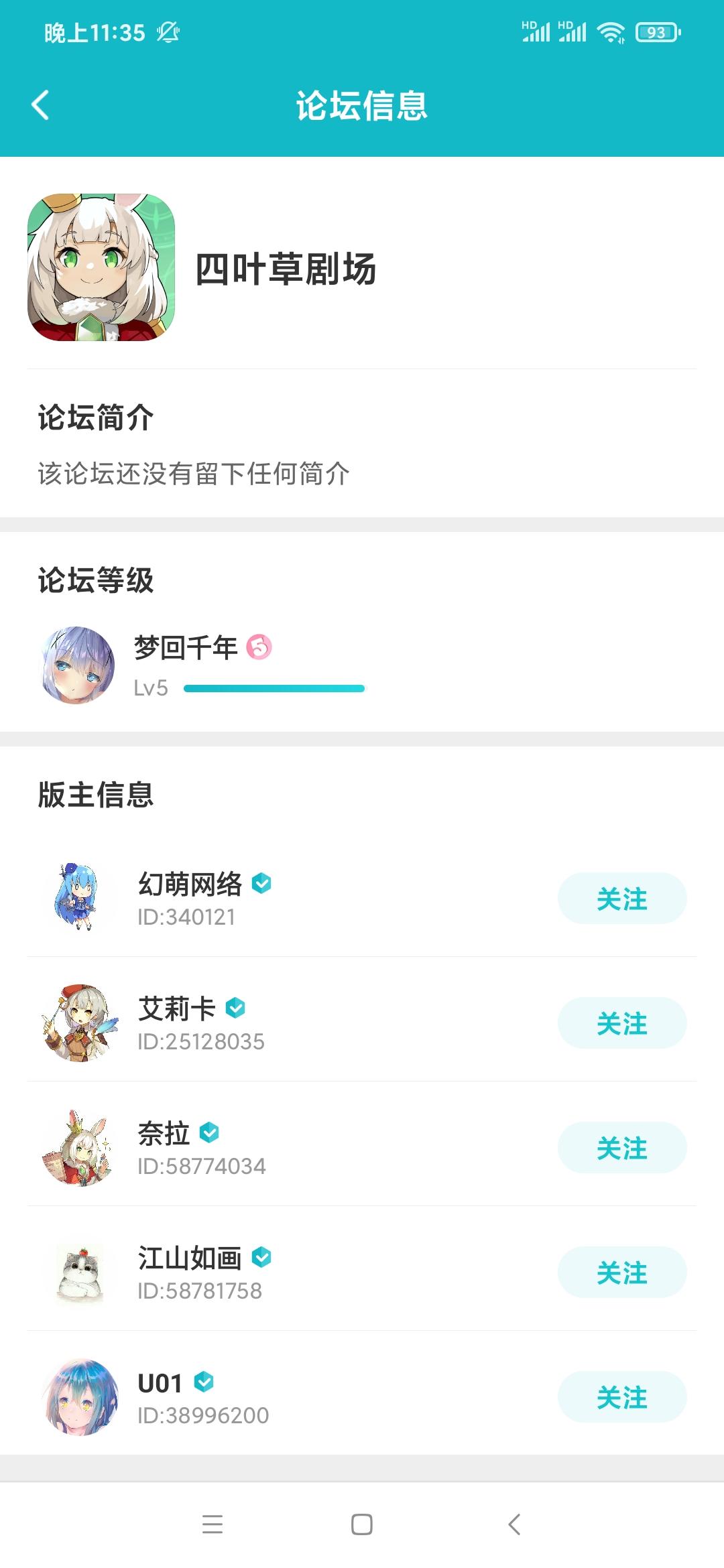The image size is (724, 1568).
Task: Click the back arrow in the header
Action: click(40, 106)
